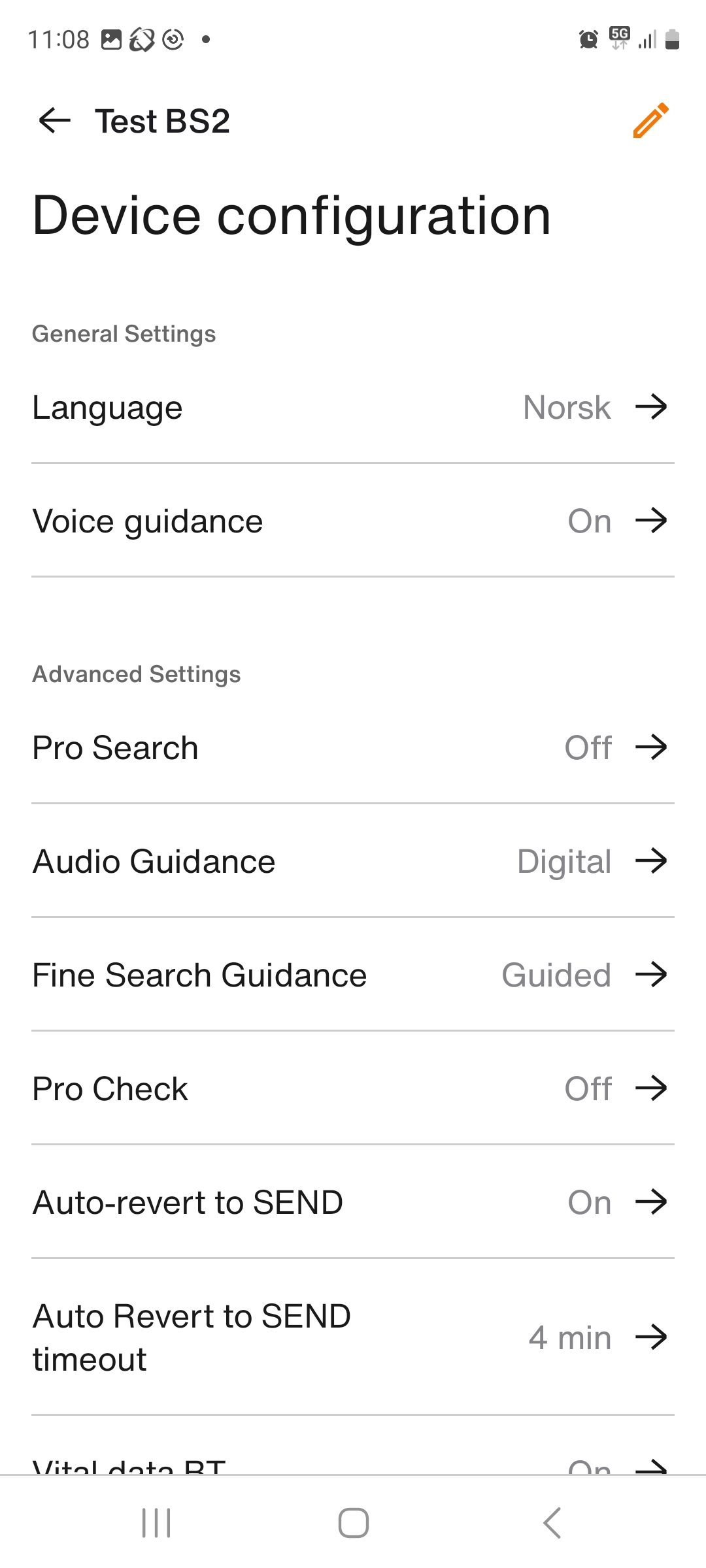Go back from Test BS2 screen
Screen dimensions: 706x1568
point(54,121)
